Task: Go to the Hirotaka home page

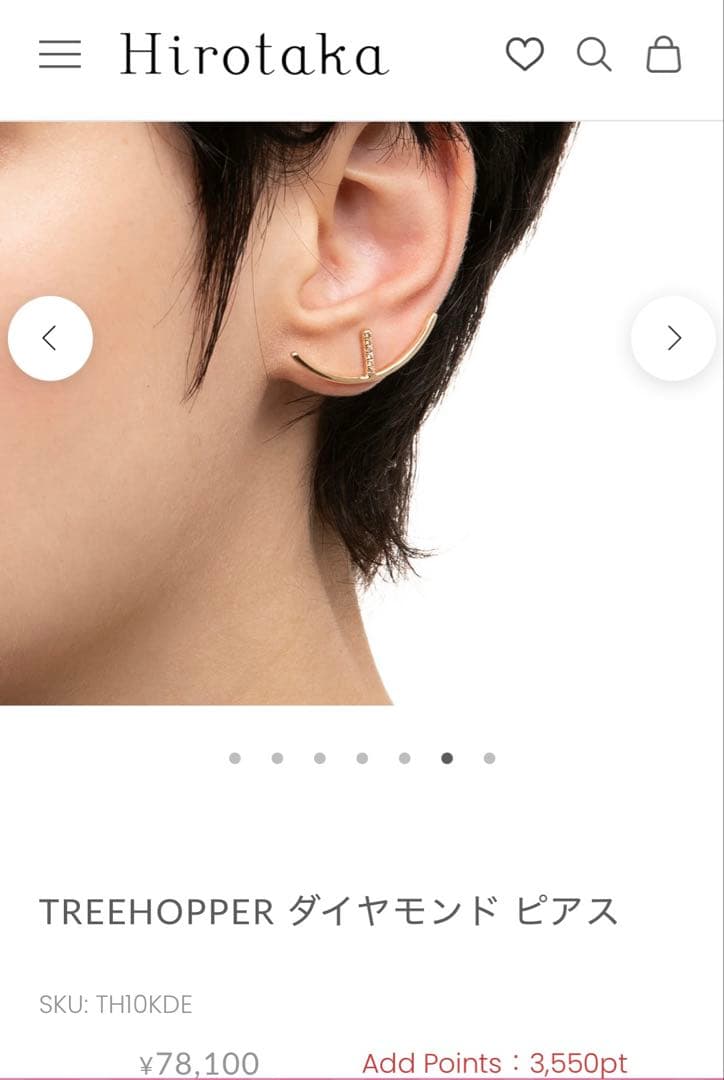Action: [254, 54]
